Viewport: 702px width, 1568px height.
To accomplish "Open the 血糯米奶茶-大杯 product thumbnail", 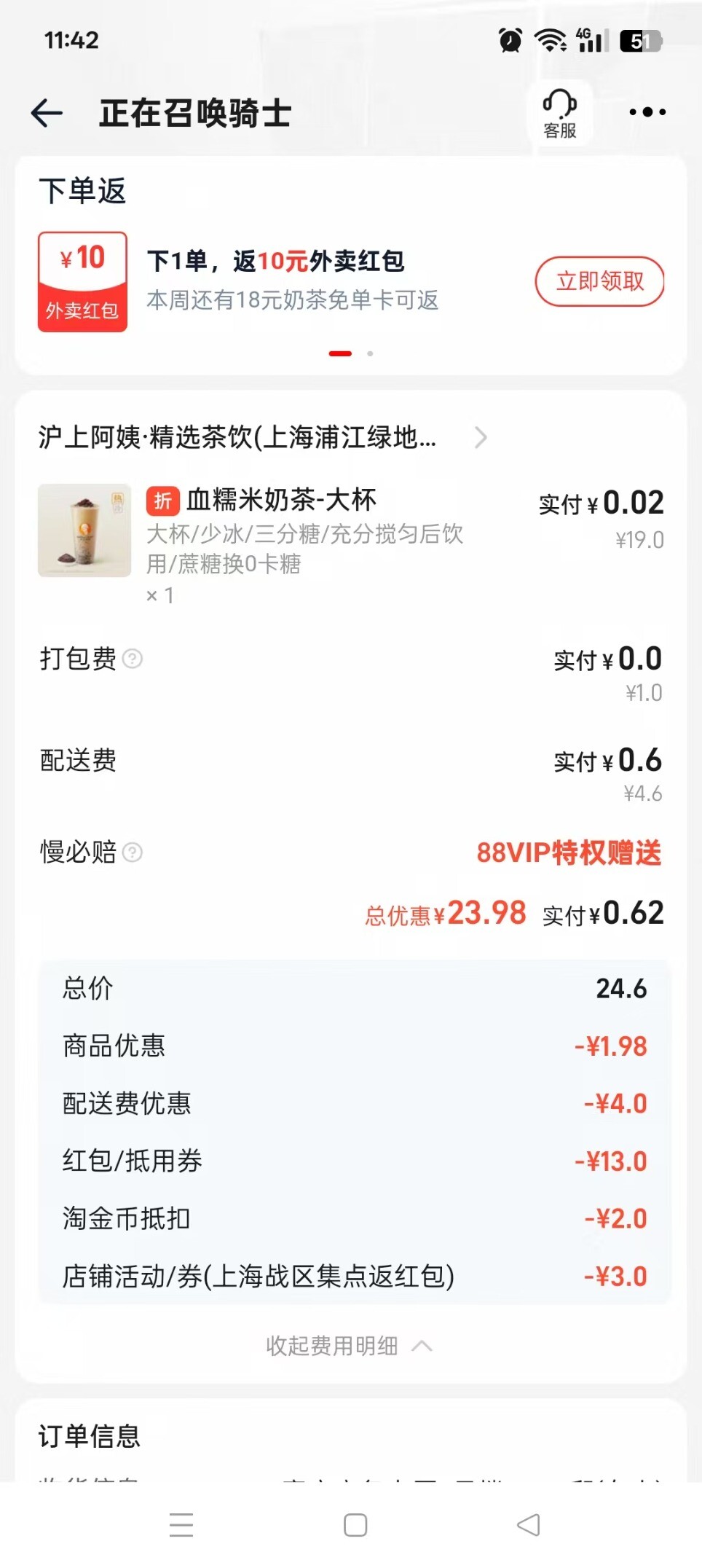I will click(84, 530).
